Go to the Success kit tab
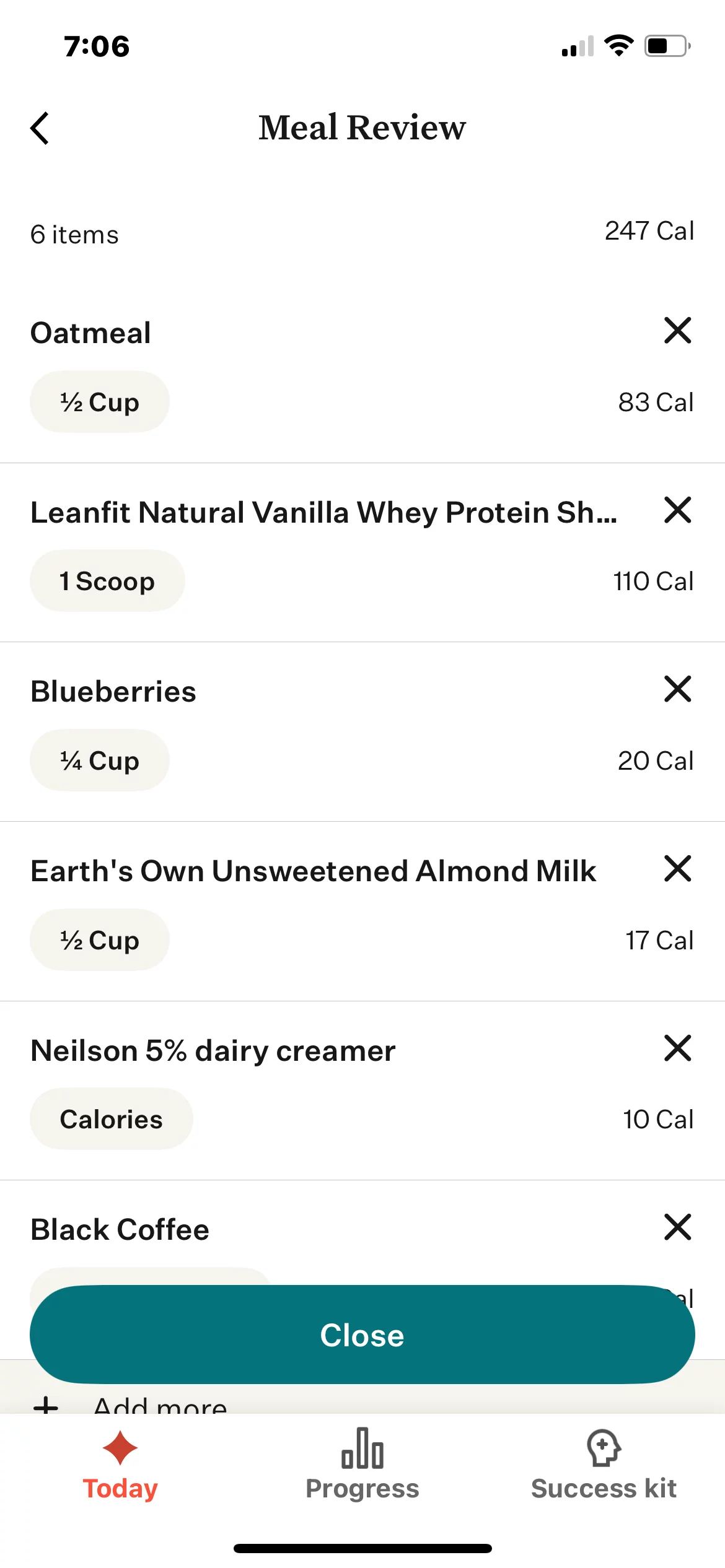This screenshot has height=1568, width=725. (x=604, y=1465)
